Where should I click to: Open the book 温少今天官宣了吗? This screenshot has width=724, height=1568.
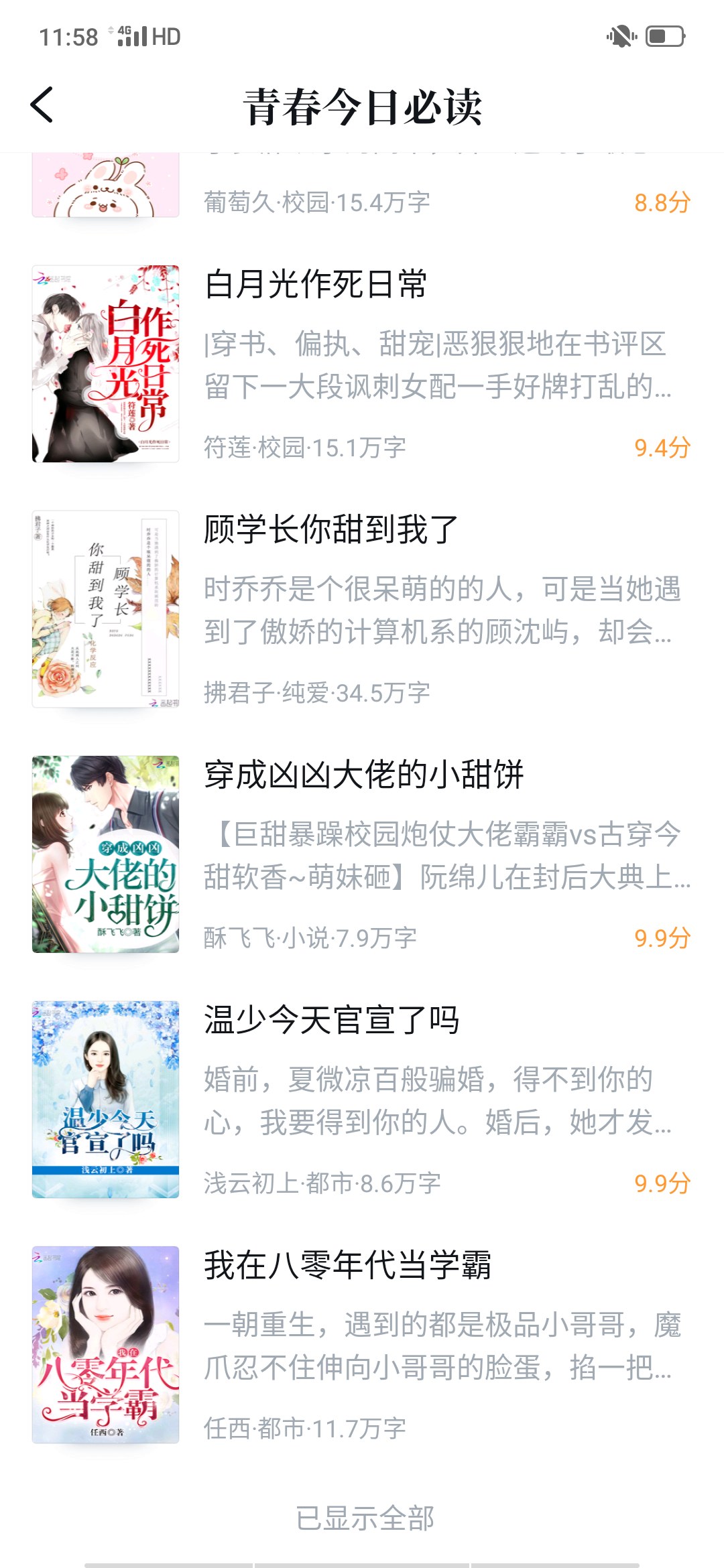362,1100
